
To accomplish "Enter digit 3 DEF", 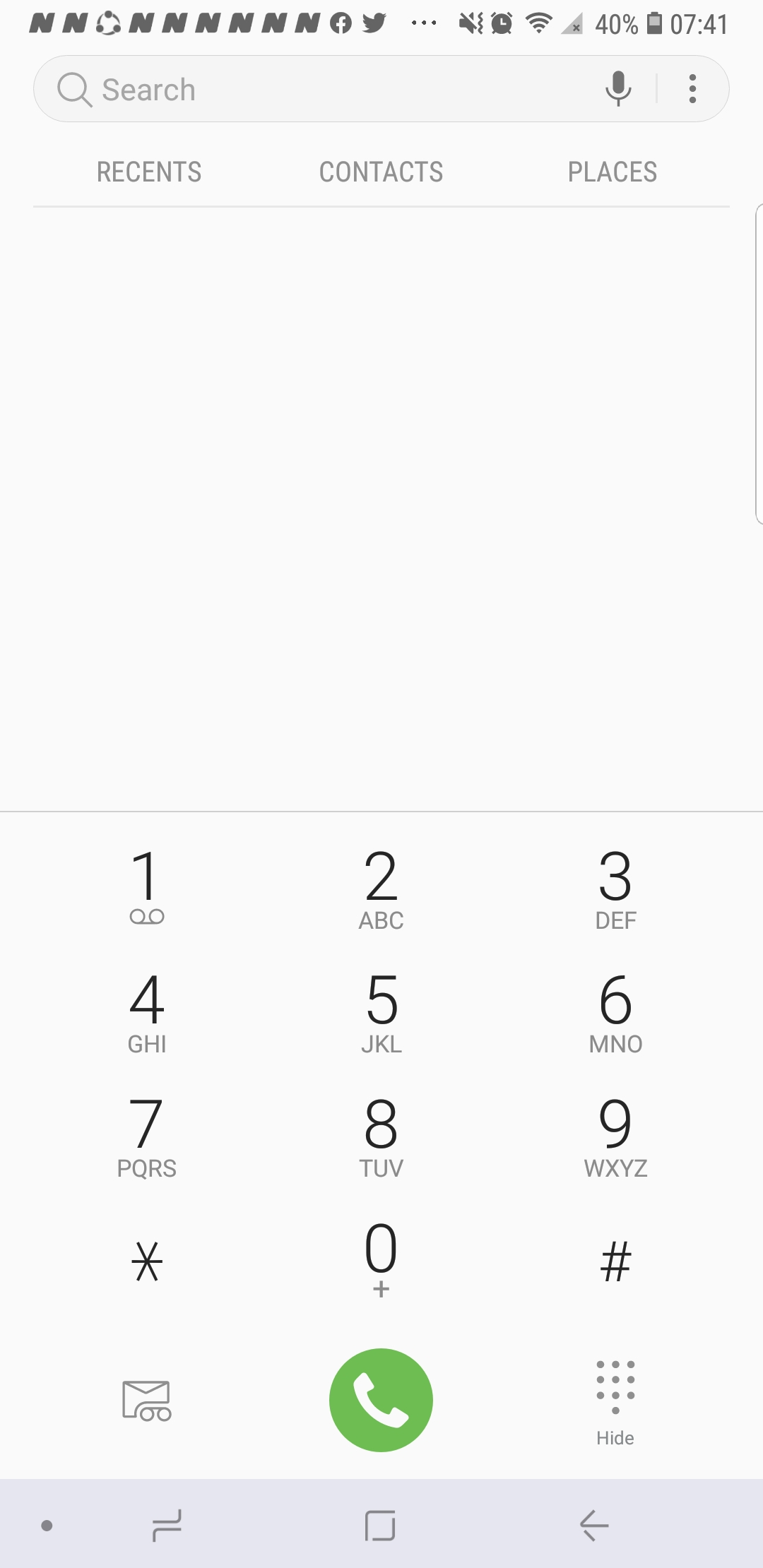I will point(616,887).
